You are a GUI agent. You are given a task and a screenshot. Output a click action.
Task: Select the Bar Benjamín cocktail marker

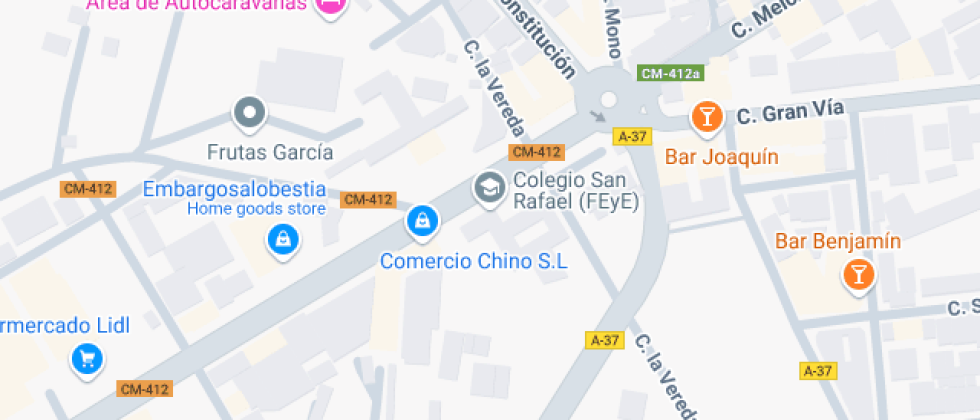coord(857,273)
